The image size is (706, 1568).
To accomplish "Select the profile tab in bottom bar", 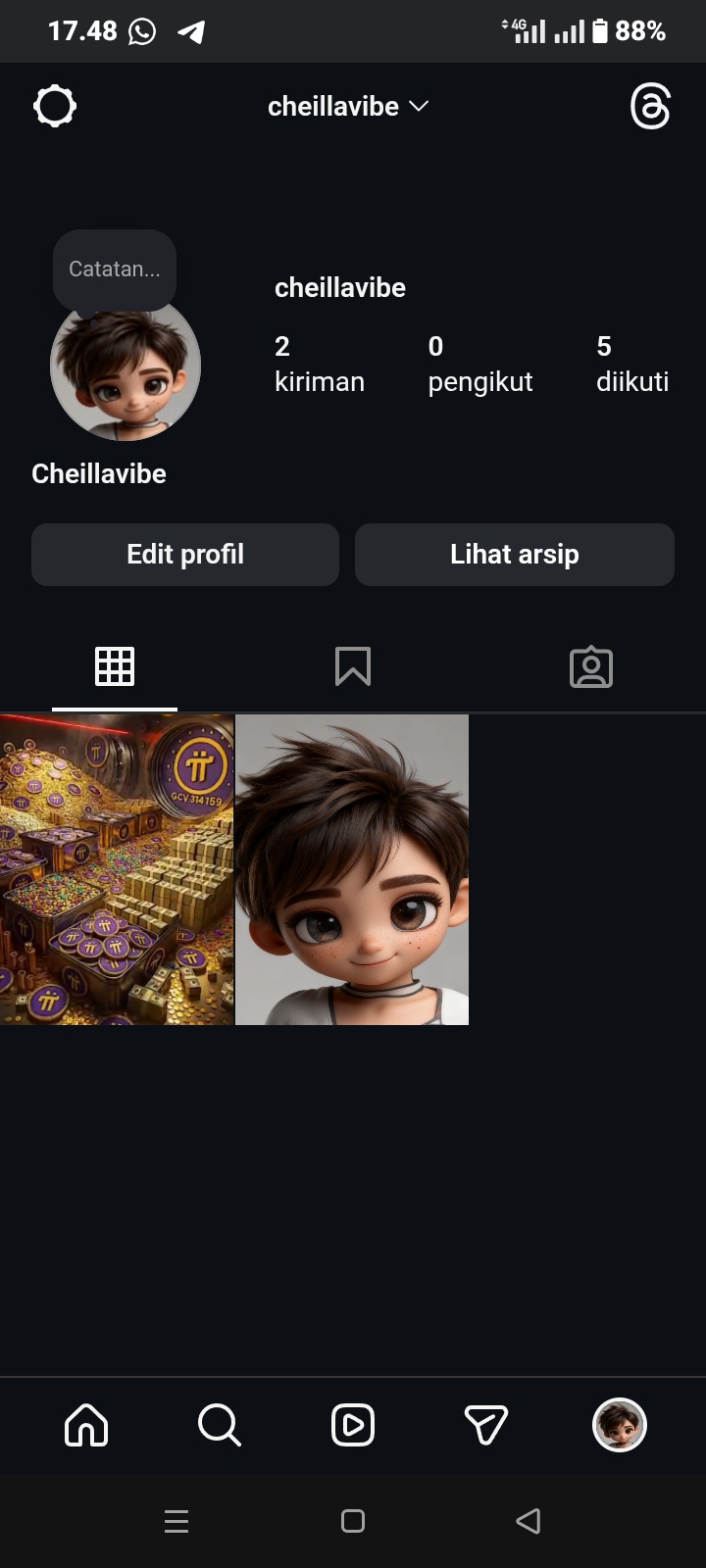I will click(x=620, y=1425).
